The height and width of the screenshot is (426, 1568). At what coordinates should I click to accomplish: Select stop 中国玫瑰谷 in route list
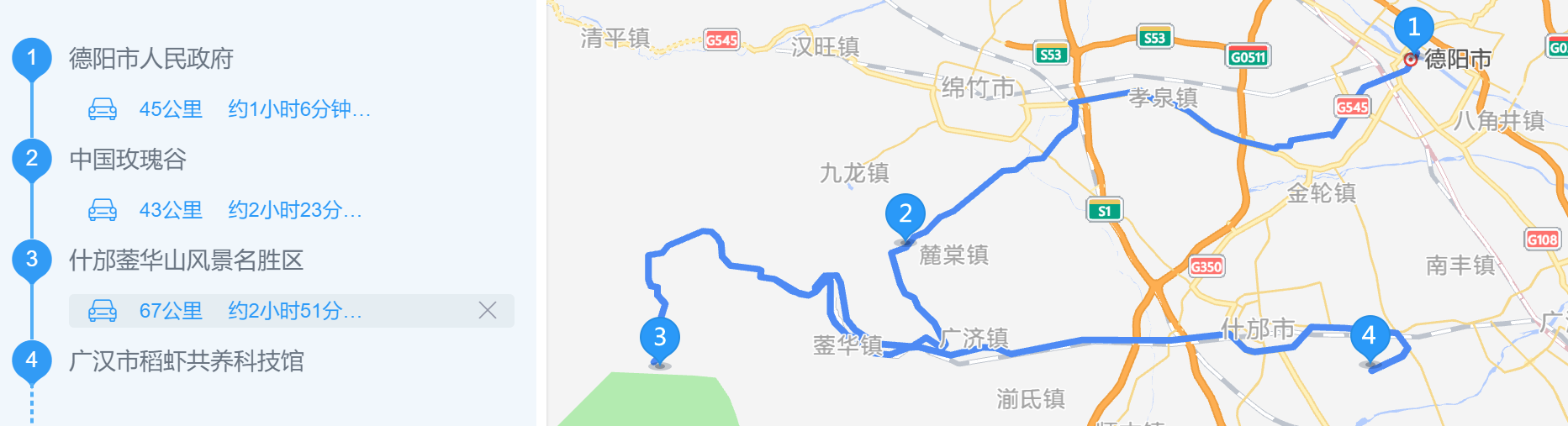128,160
